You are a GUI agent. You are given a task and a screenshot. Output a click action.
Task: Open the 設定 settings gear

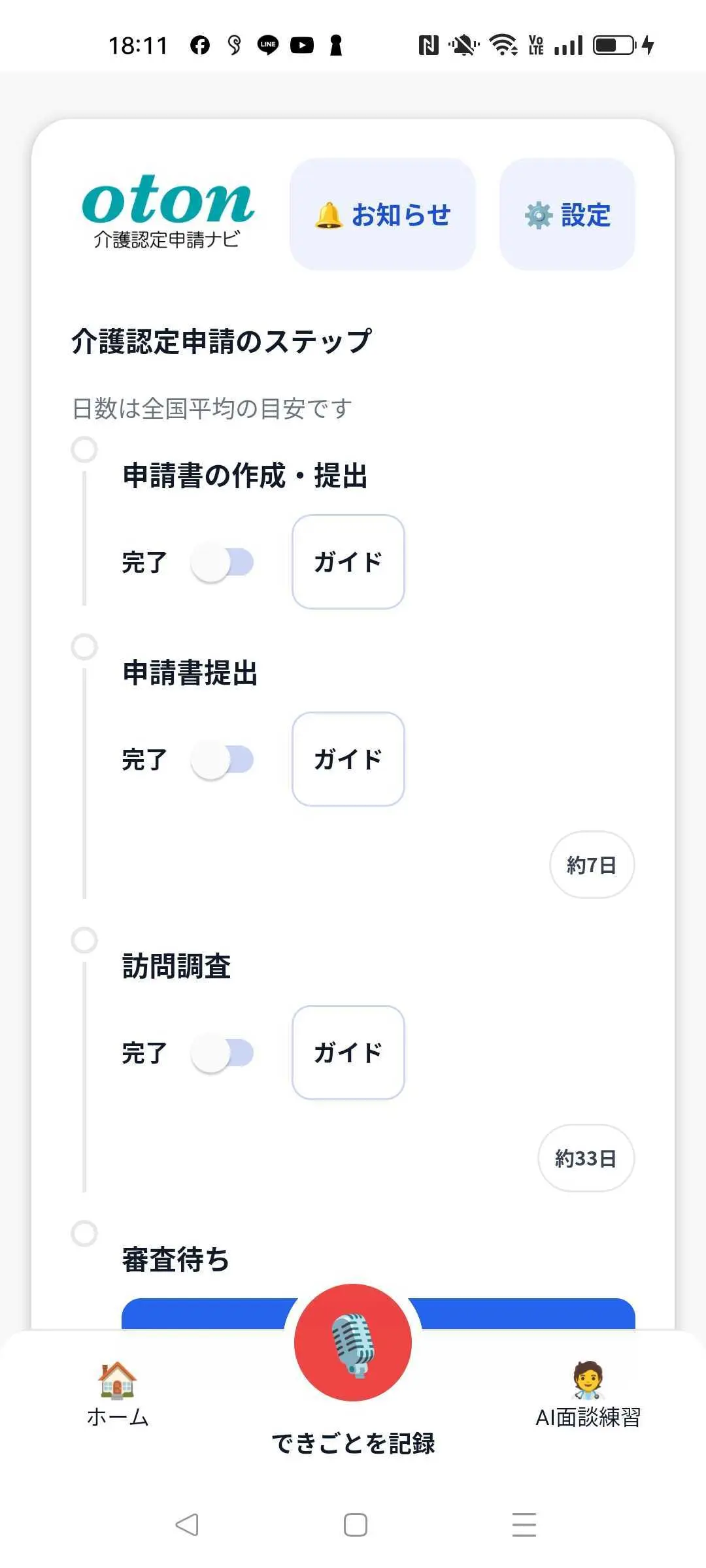pyautogui.click(x=567, y=214)
